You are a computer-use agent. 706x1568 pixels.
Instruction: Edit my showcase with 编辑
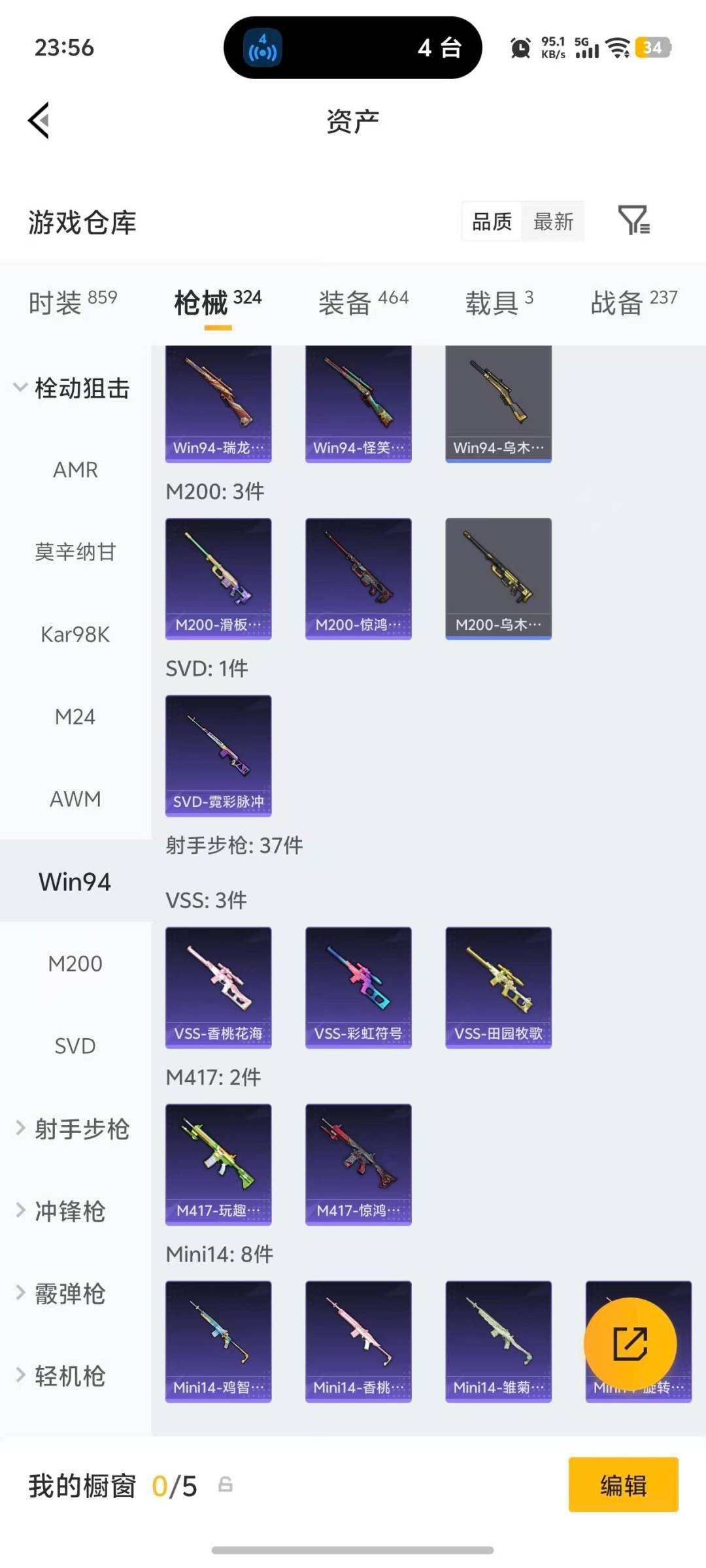coord(623,1484)
